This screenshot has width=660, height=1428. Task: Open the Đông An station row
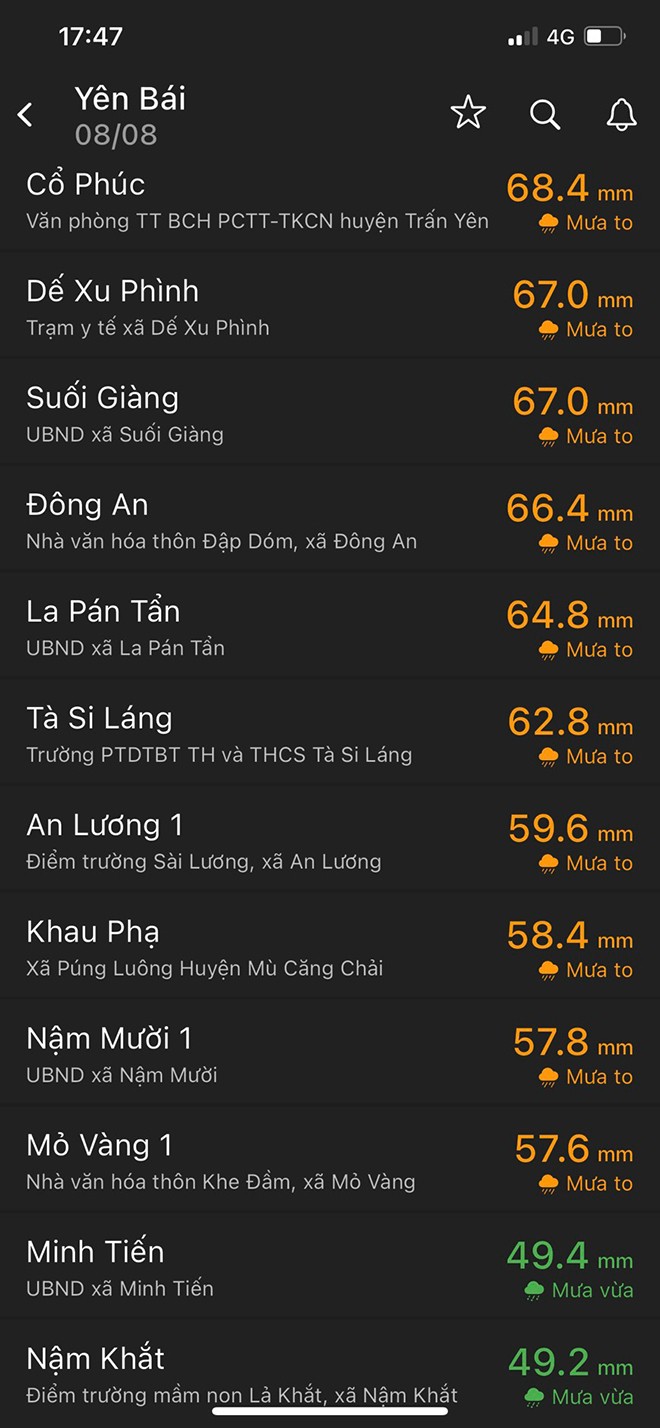tap(330, 518)
